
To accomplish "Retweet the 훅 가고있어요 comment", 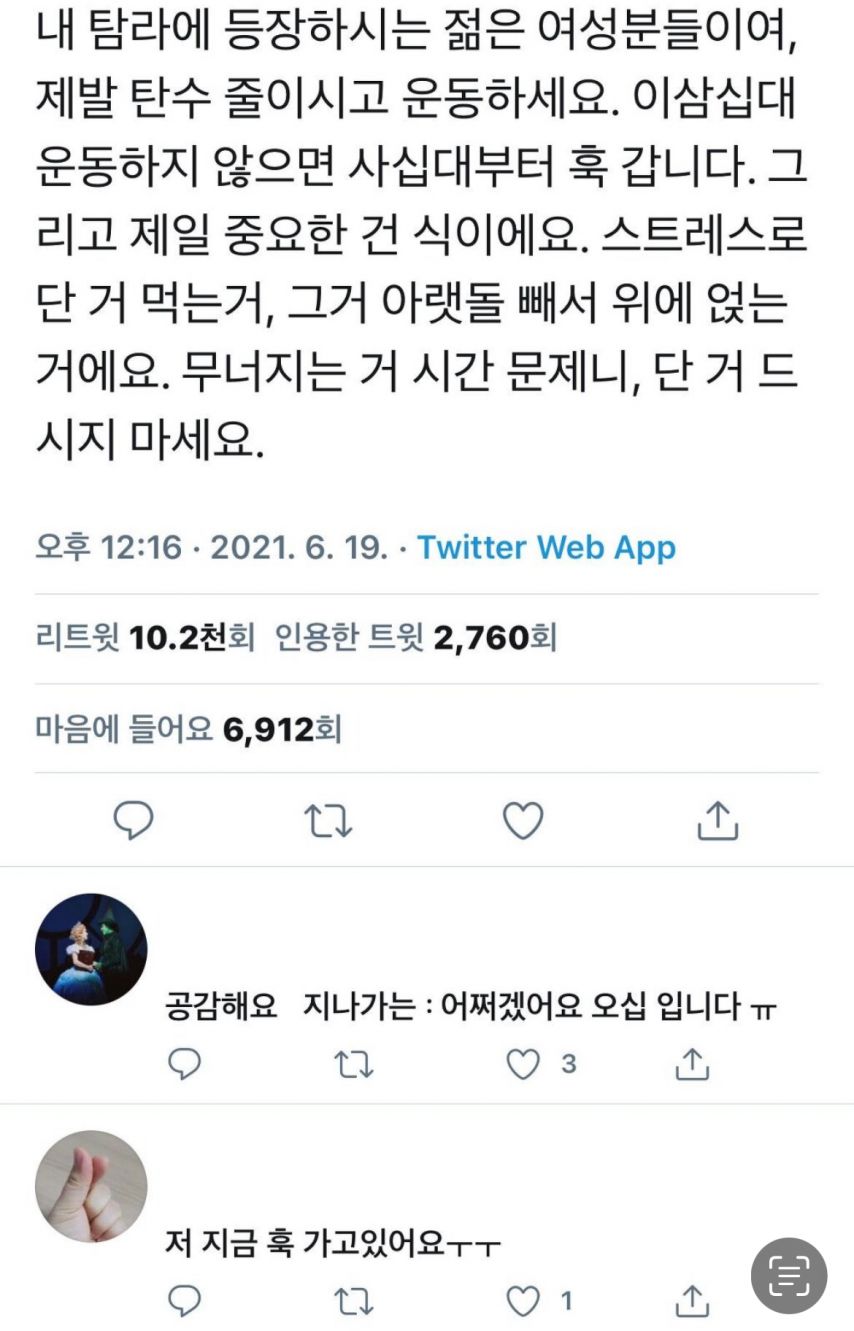I will (x=353, y=1301).
